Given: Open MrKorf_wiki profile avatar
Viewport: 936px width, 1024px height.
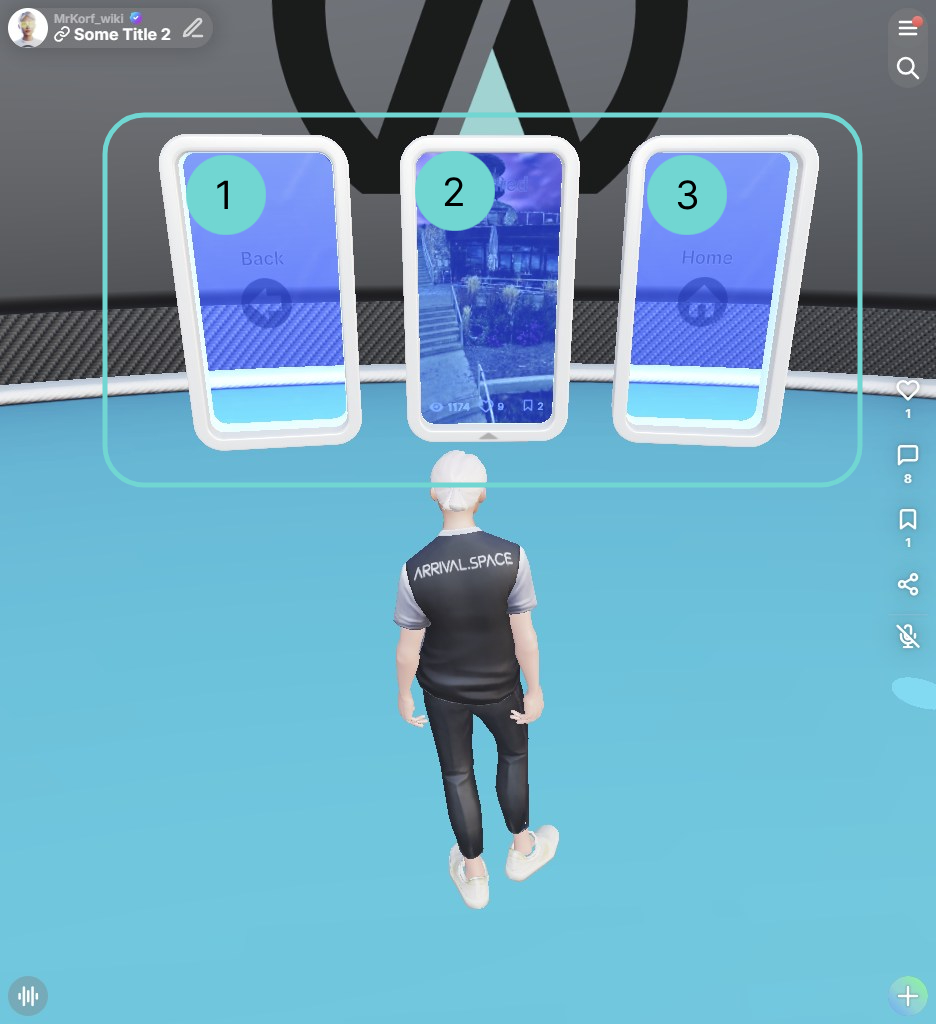Looking at the screenshot, I should point(27,28).
